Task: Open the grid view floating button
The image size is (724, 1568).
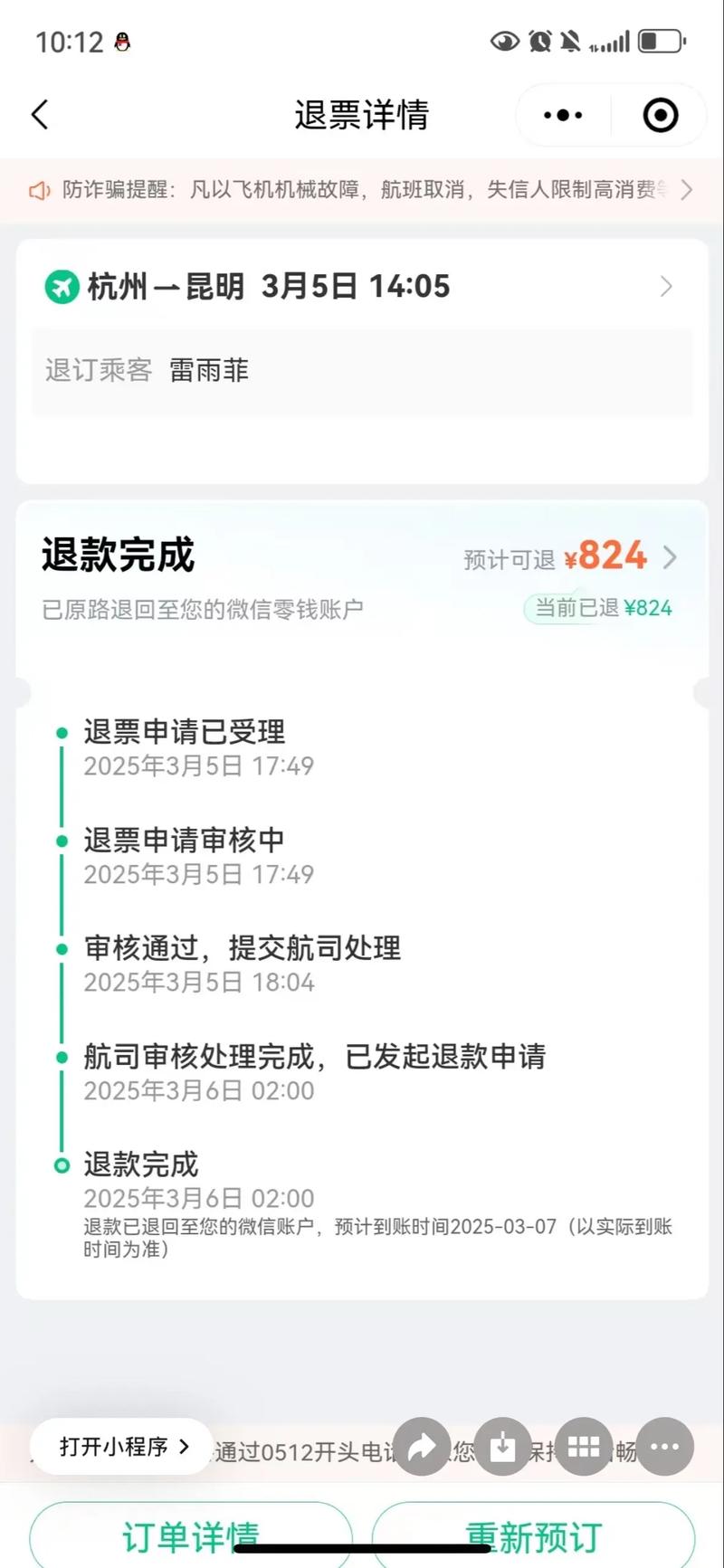Action: pyautogui.click(x=584, y=1447)
